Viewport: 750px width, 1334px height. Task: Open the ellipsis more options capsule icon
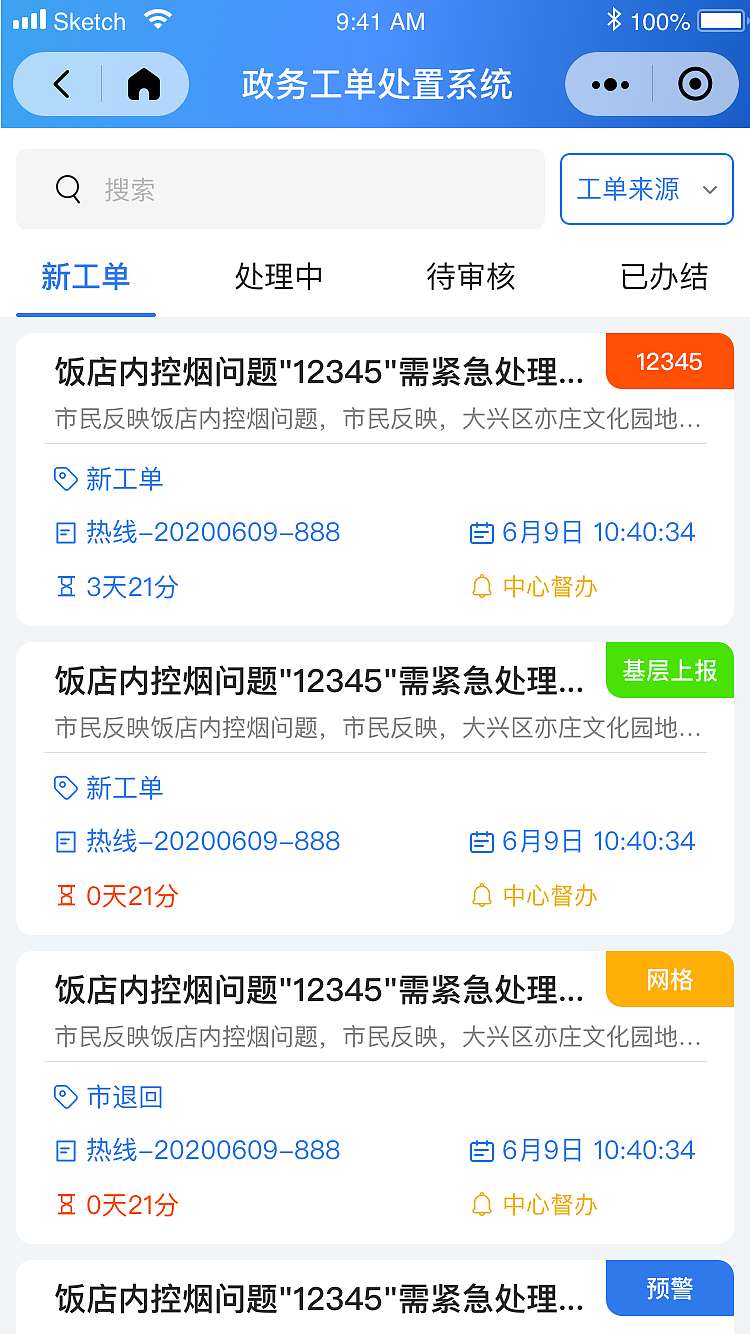609,84
